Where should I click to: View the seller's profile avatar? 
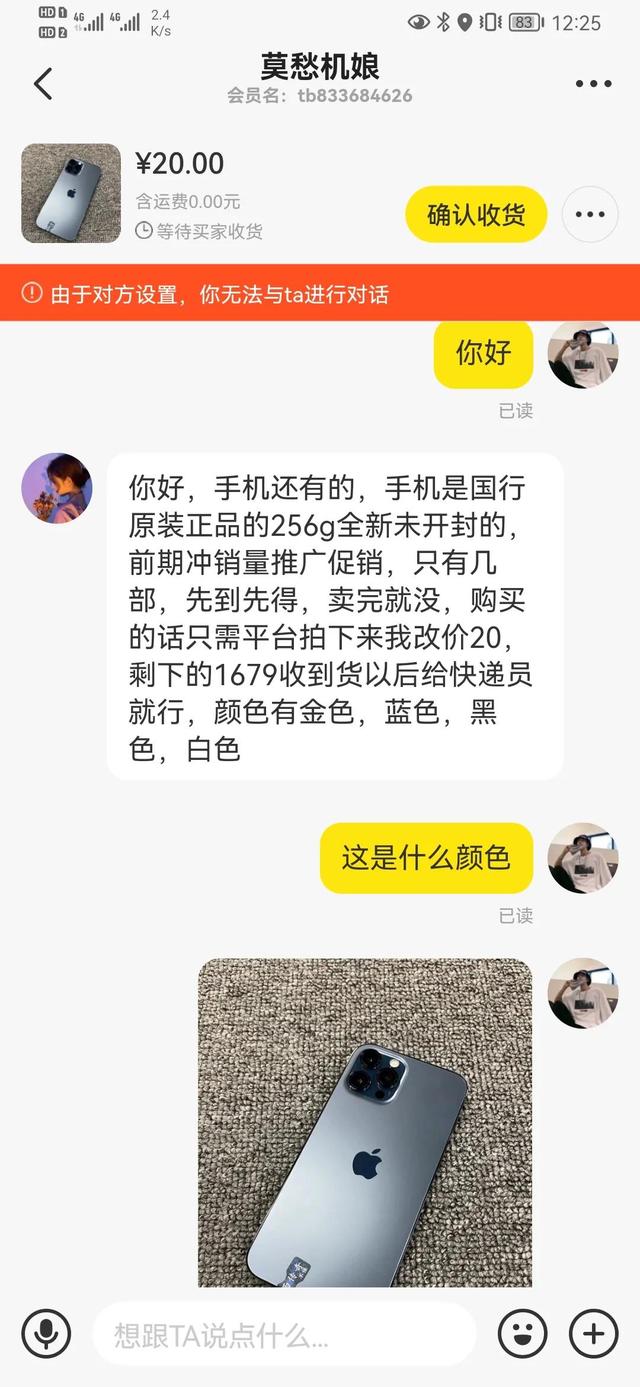57,487
